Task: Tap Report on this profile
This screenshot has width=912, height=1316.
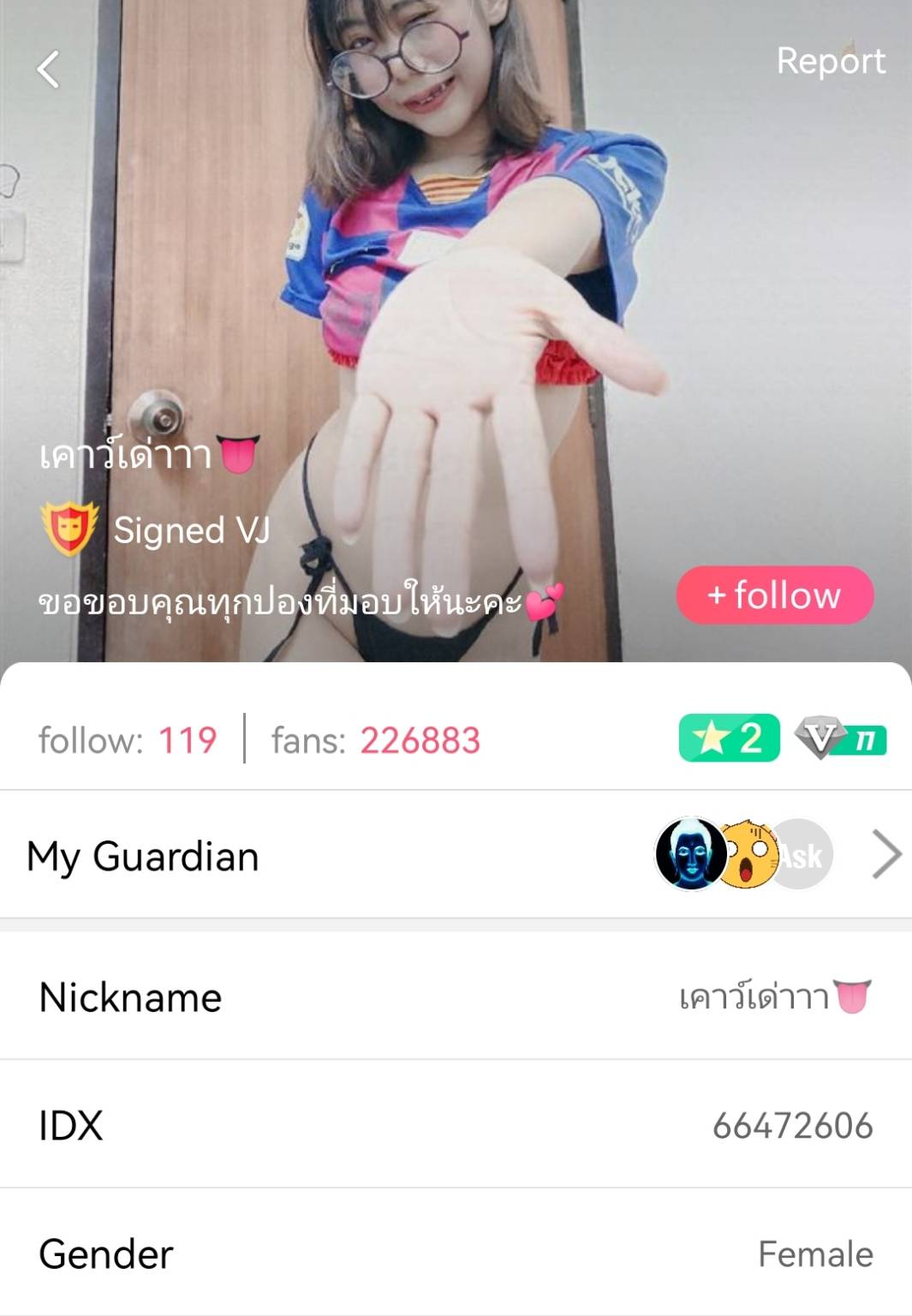Action: pyautogui.click(x=830, y=62)
